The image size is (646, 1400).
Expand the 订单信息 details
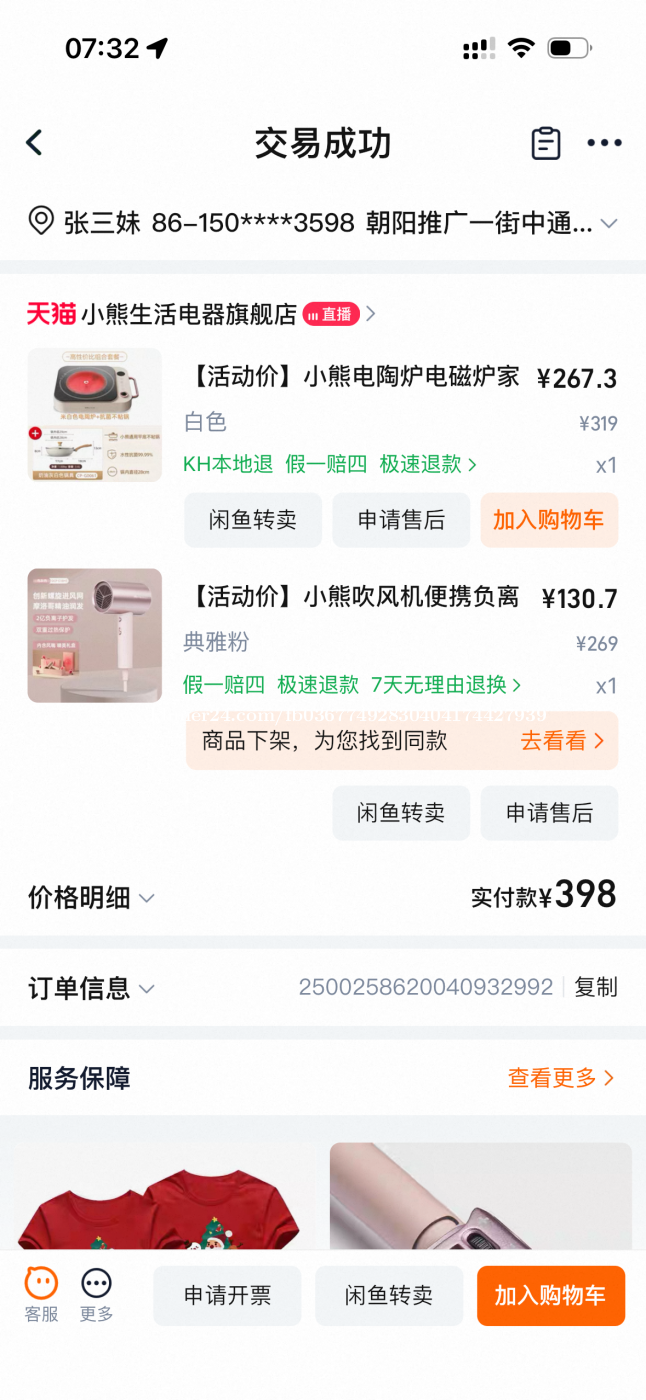point(91,989)
